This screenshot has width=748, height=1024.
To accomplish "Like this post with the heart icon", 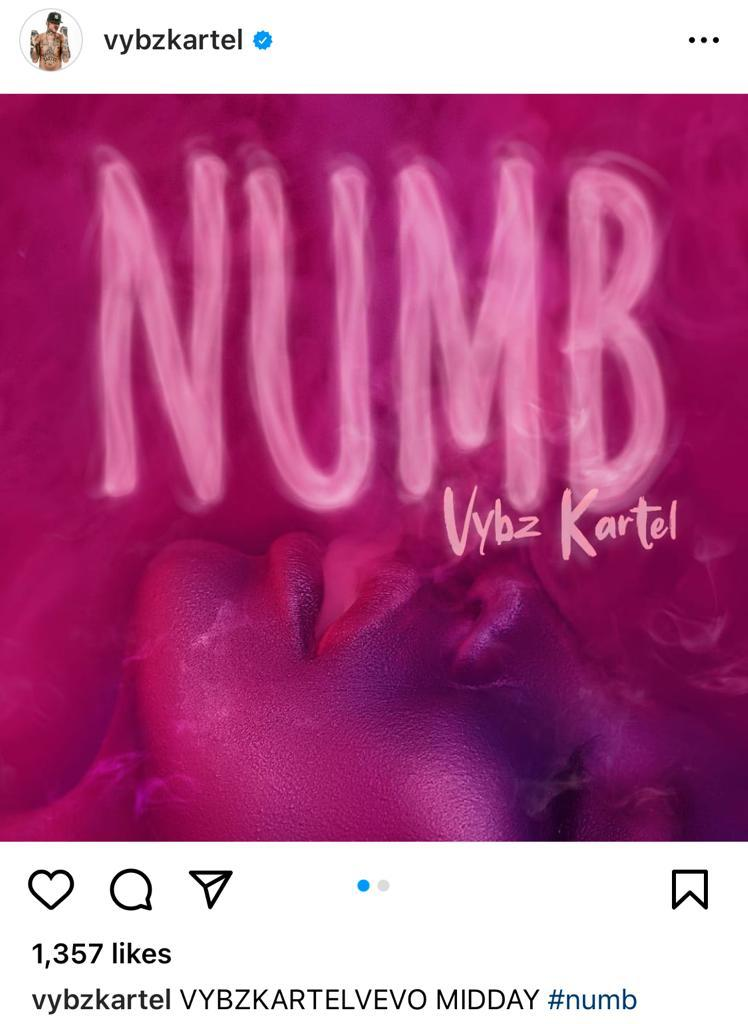I will [51, 888].
